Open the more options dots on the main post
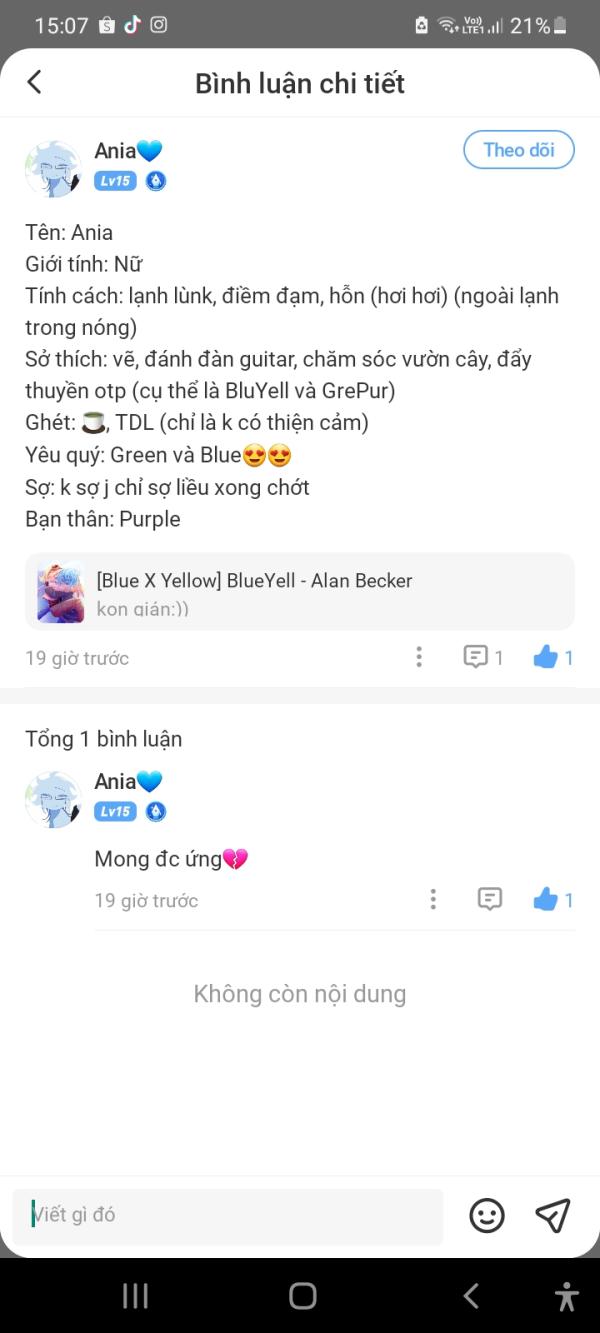Screen dimensions: 600x1333 pos(419,657)
